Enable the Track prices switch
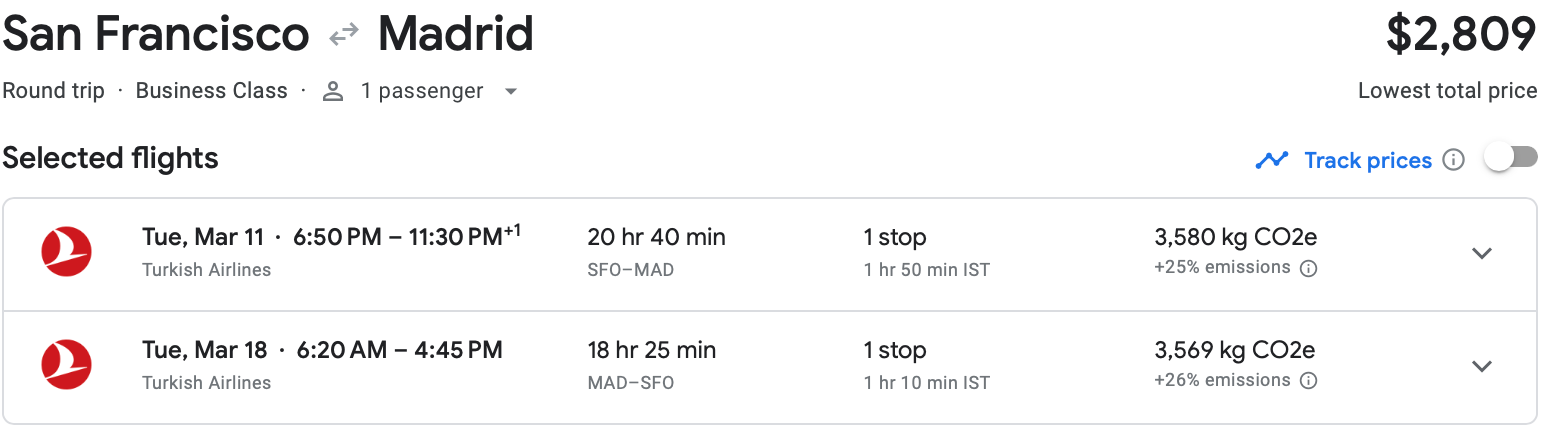The height and width of the screenshot is (448, 1566). coord(1510,159)
